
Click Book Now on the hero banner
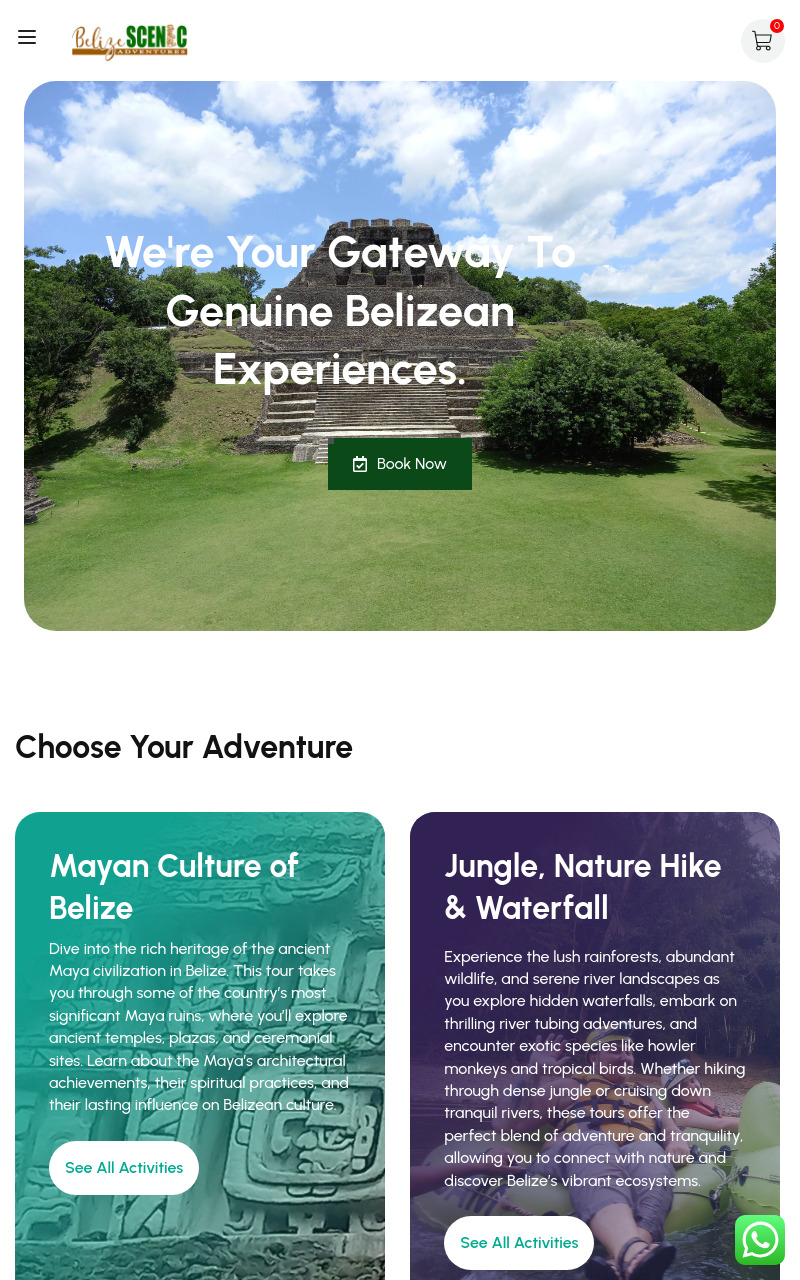400,463
